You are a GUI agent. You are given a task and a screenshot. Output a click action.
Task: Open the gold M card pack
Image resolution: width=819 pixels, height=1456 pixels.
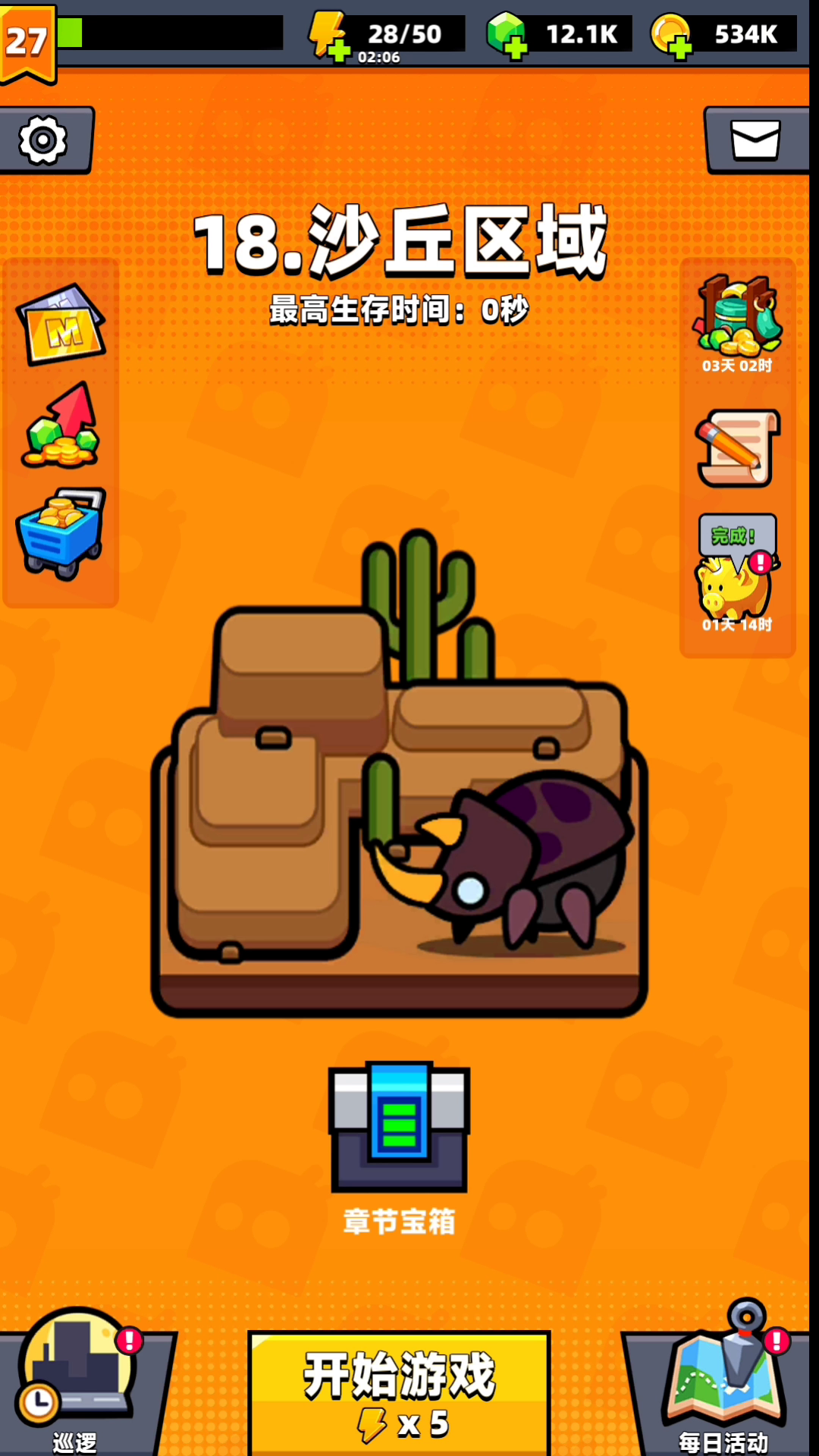point(62,325)
